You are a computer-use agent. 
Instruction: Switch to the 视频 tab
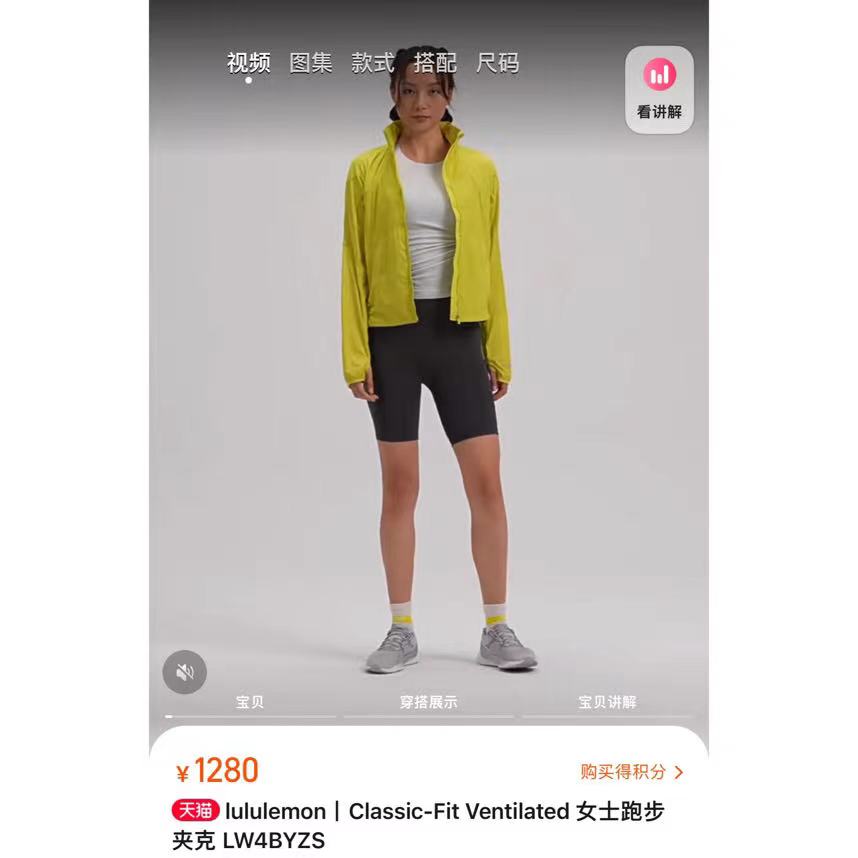(x=248, y=63)
